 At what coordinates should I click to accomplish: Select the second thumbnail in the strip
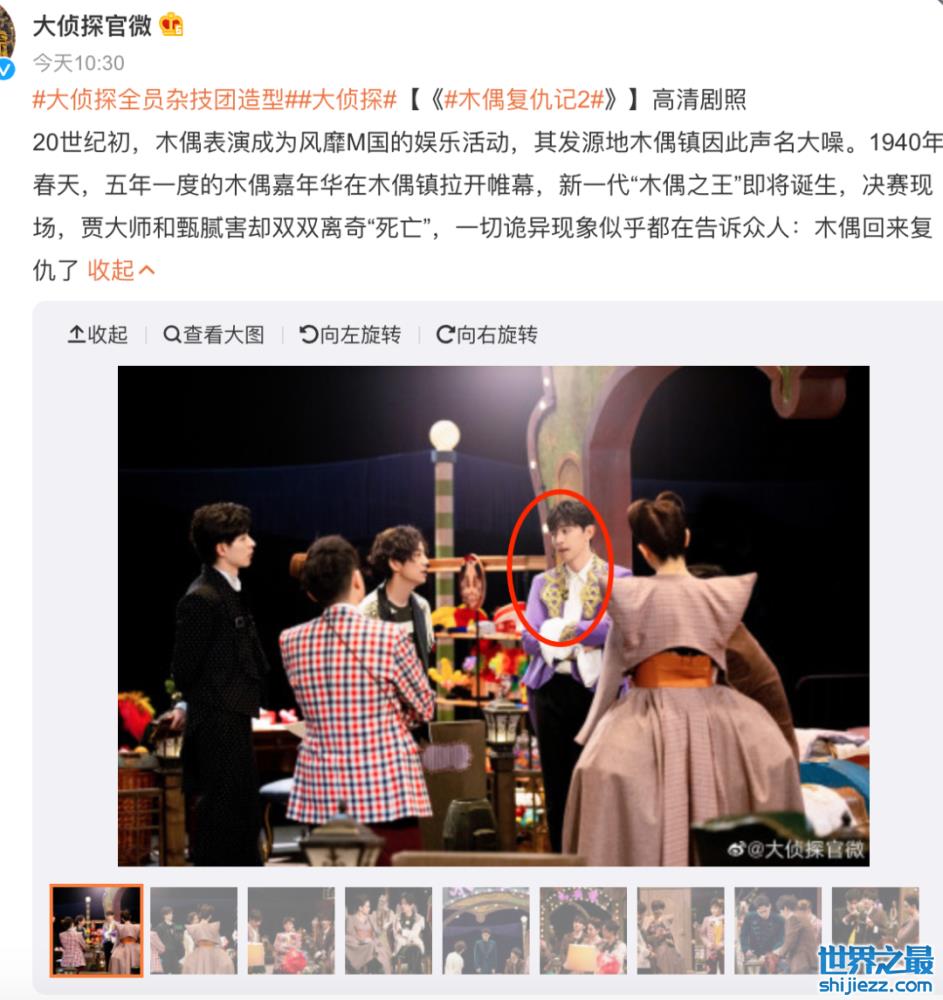click(x=194, y=930)
